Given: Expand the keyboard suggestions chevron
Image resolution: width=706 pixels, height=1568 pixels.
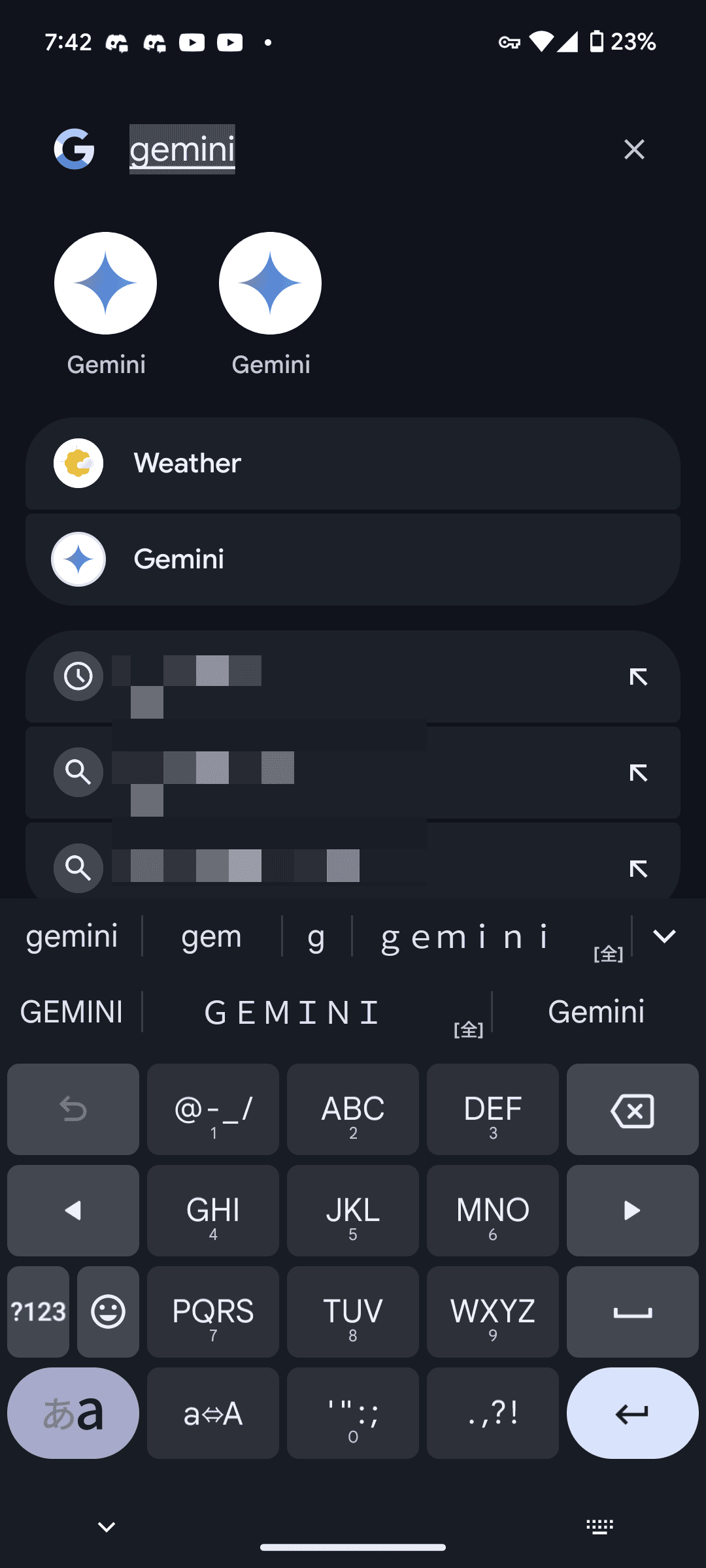Looking at the screenshot, I should point(664,936).
